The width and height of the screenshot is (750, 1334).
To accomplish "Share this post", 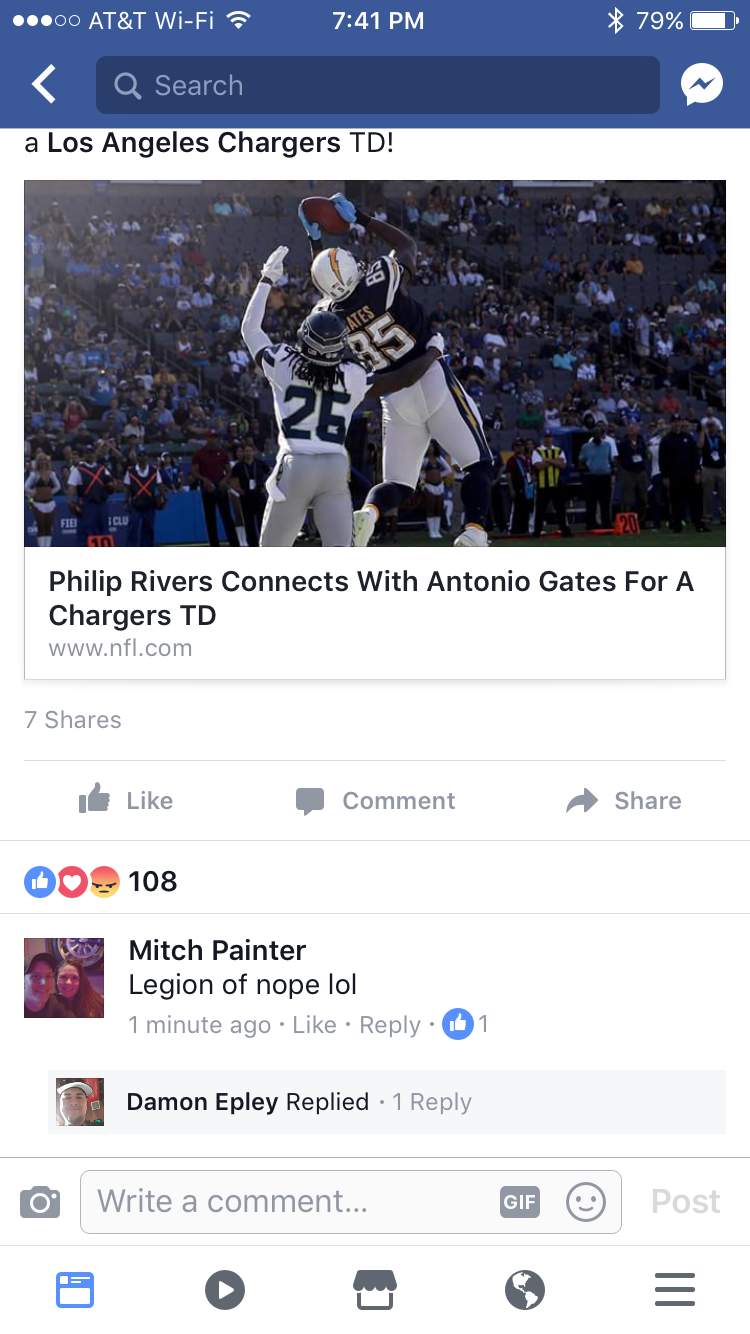I will [624, 800].
